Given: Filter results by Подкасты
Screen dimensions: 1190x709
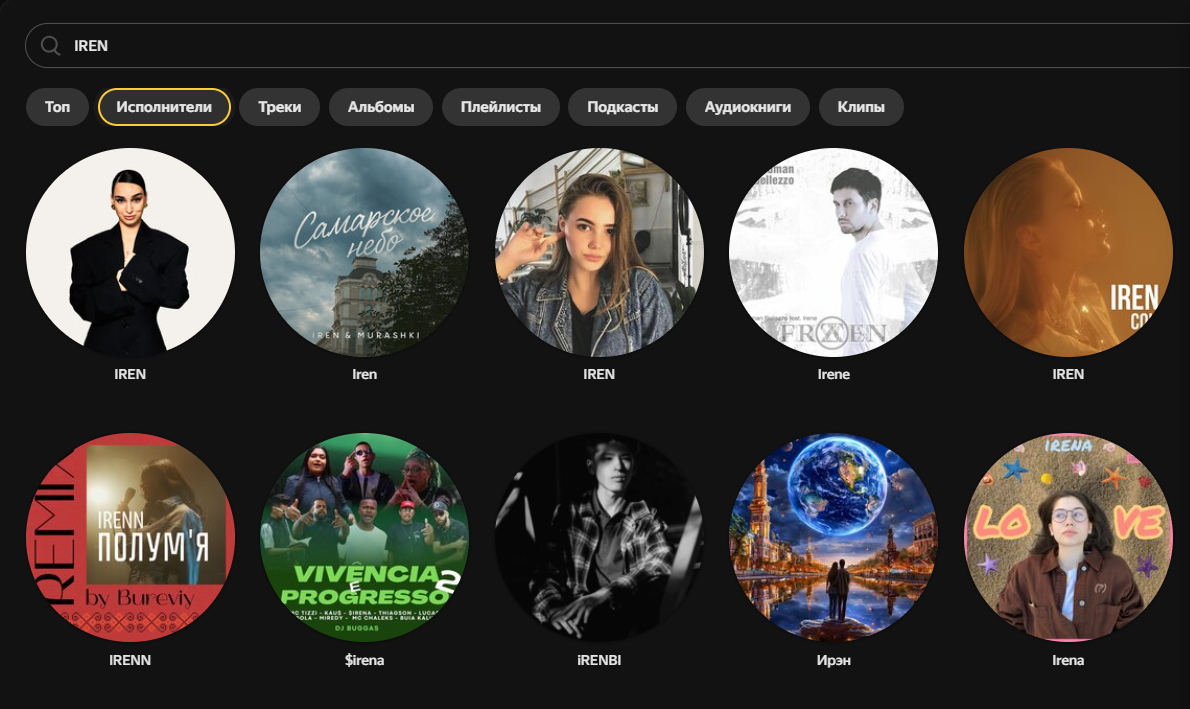Looking at the screenshot, I should coord(622,107).
